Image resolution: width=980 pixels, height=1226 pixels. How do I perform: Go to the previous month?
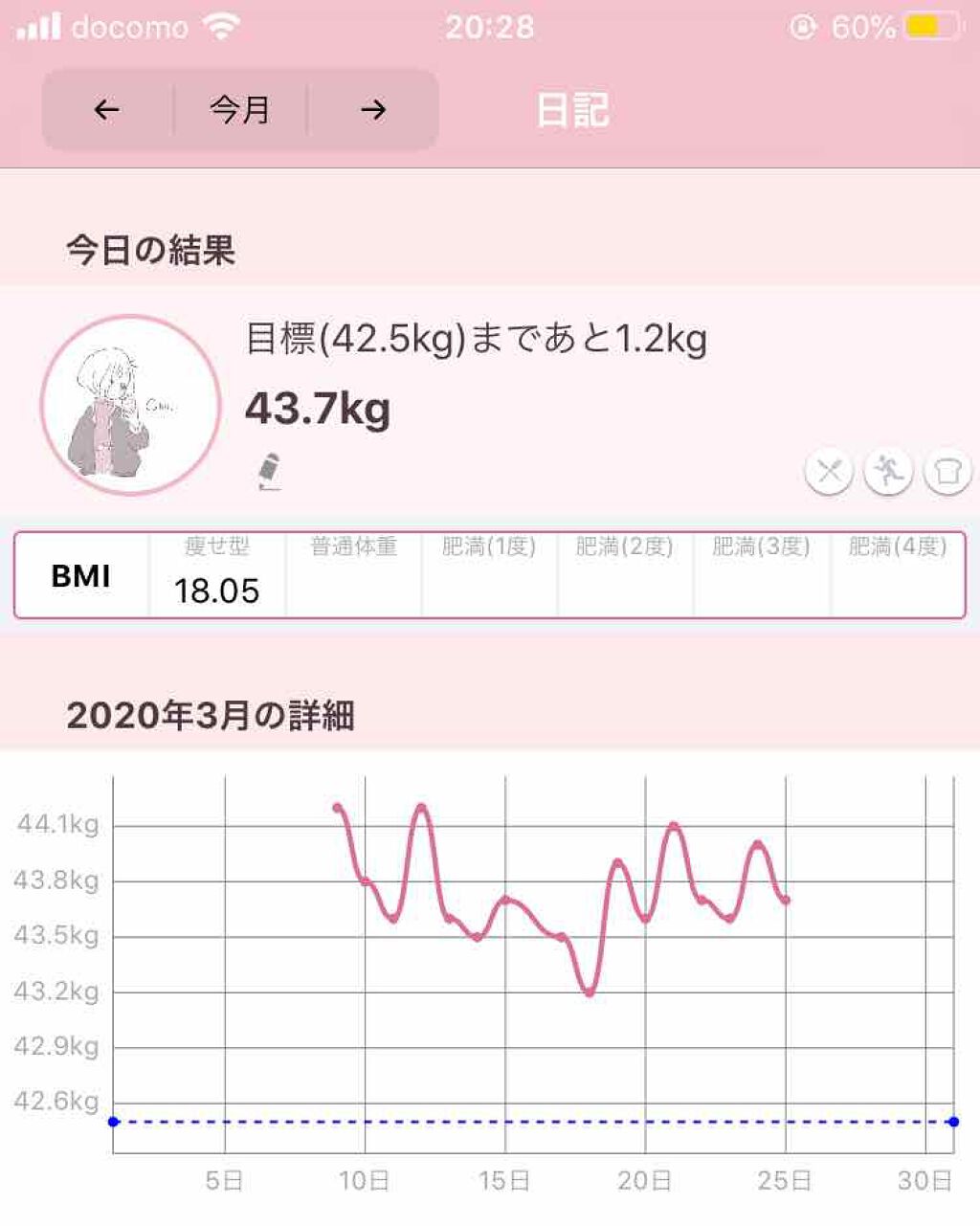pyautogui.click(x=107, y=110)
